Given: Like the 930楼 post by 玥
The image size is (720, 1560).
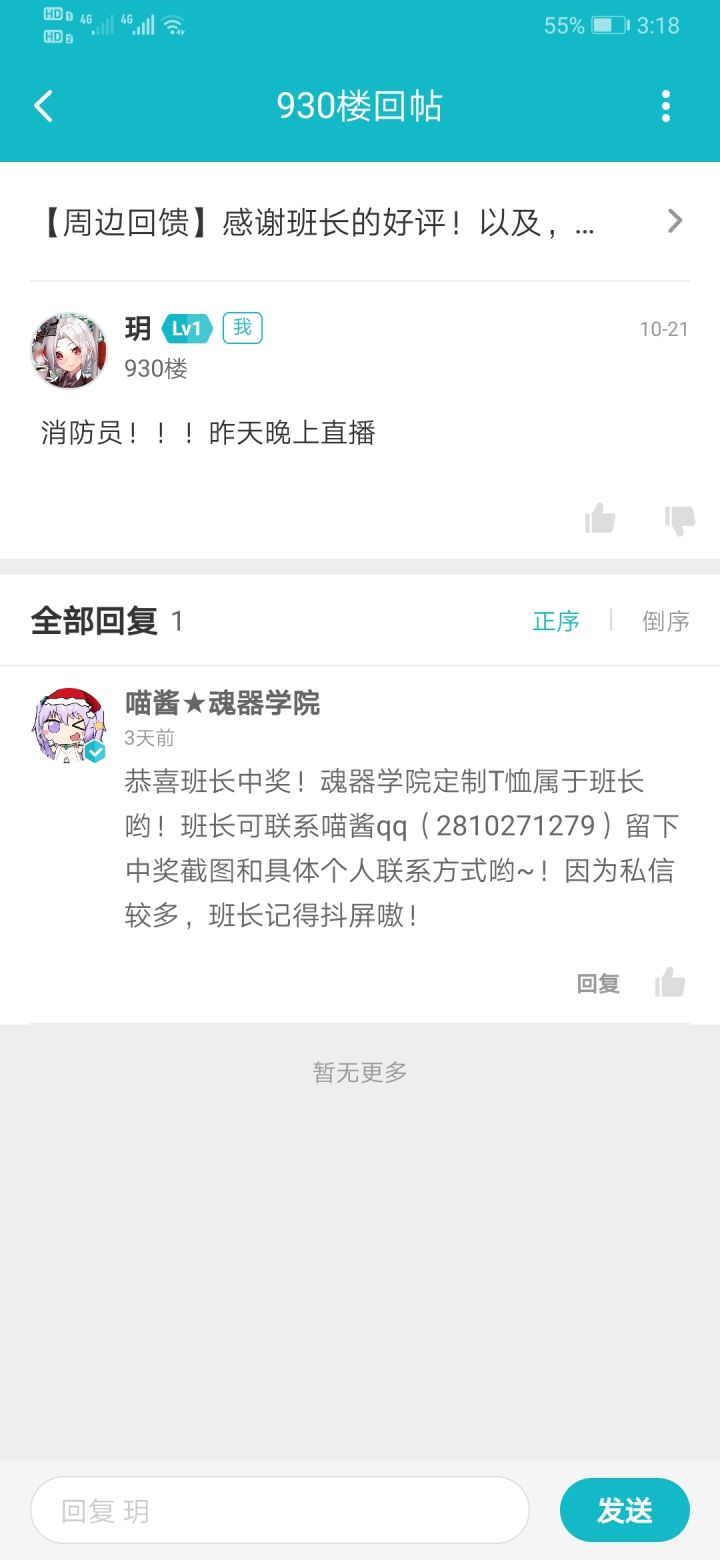Looking at the screenshot, I should [x=600, y=518].
